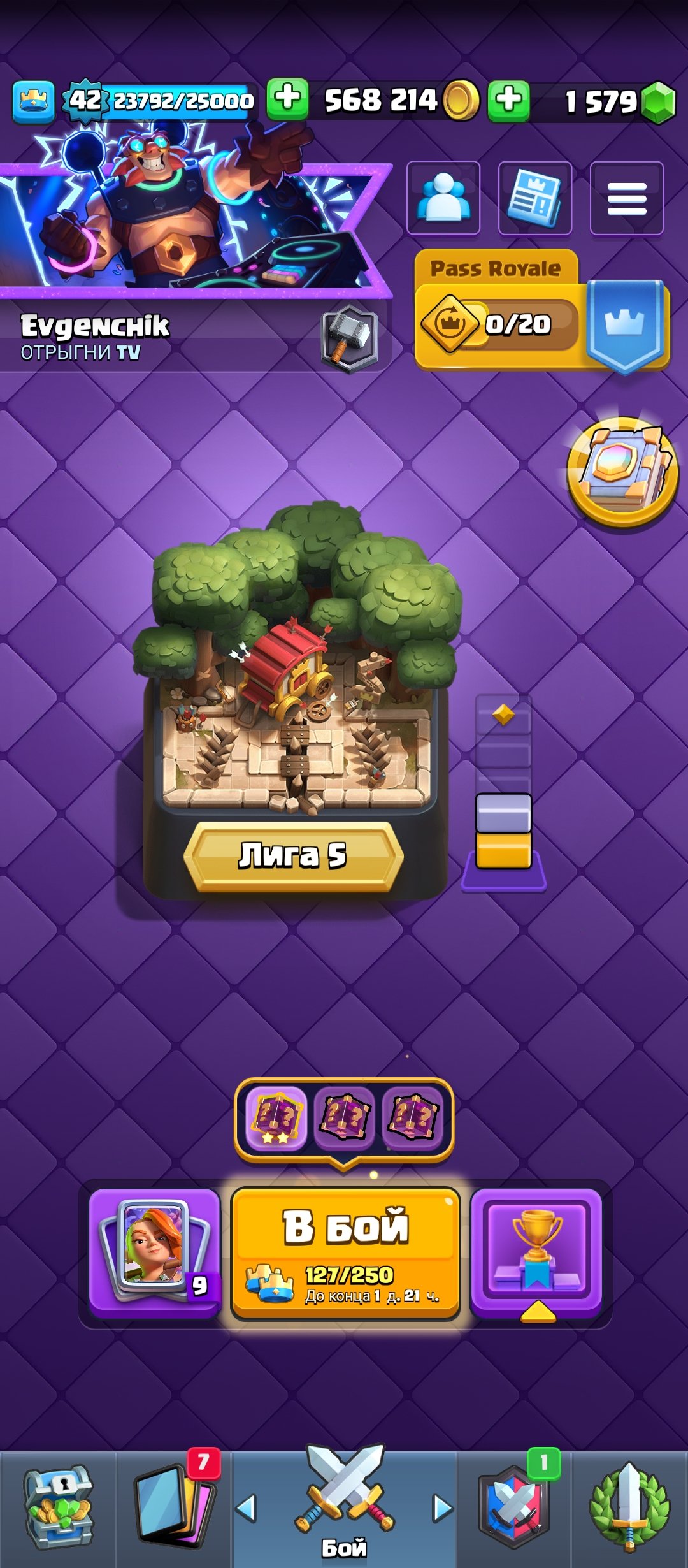
Task: Open the news feed icon
Action: (x=535, y=198)
